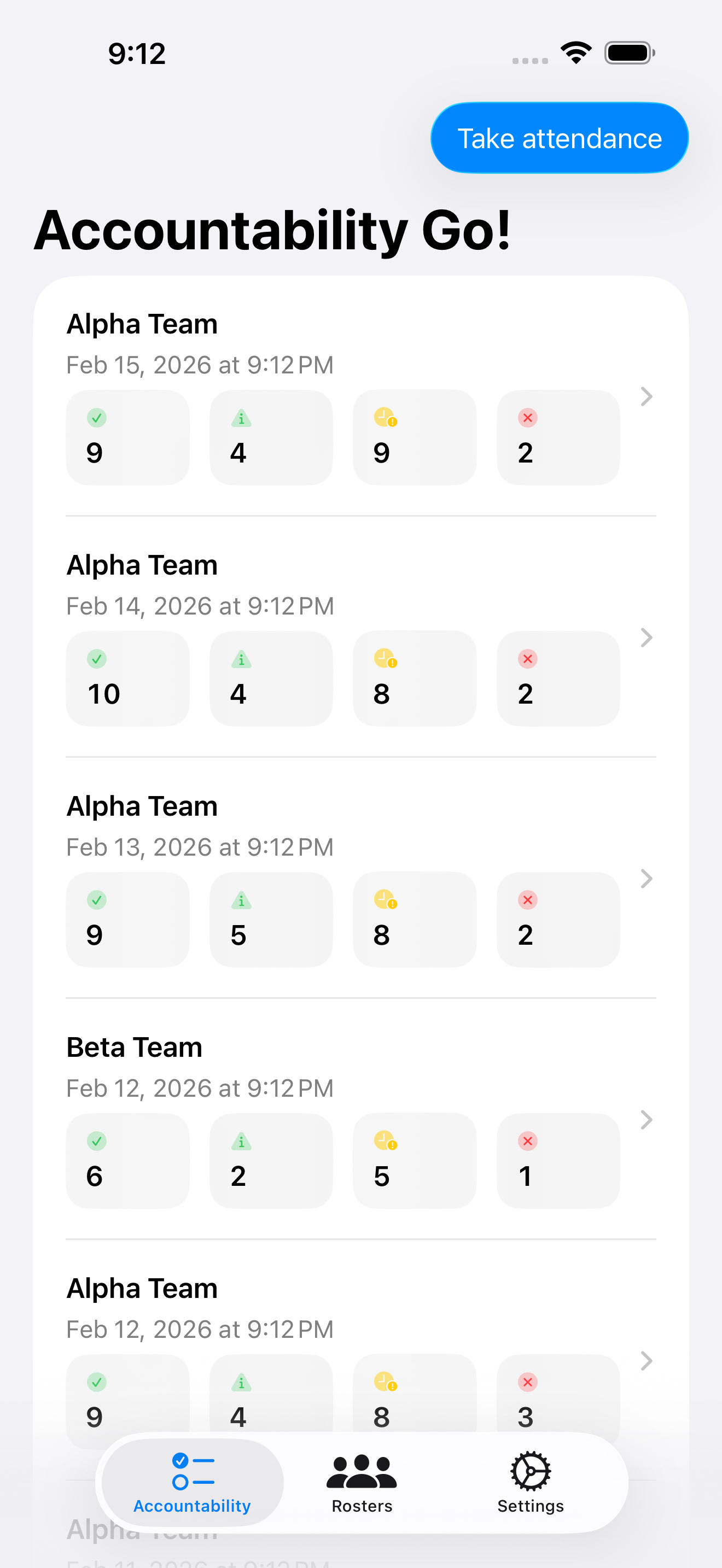Switch to the Rosters tab
Image resolution: width=722 pixels, height=1568 pixels.
pyautogui.click(x=361, y=1485)
